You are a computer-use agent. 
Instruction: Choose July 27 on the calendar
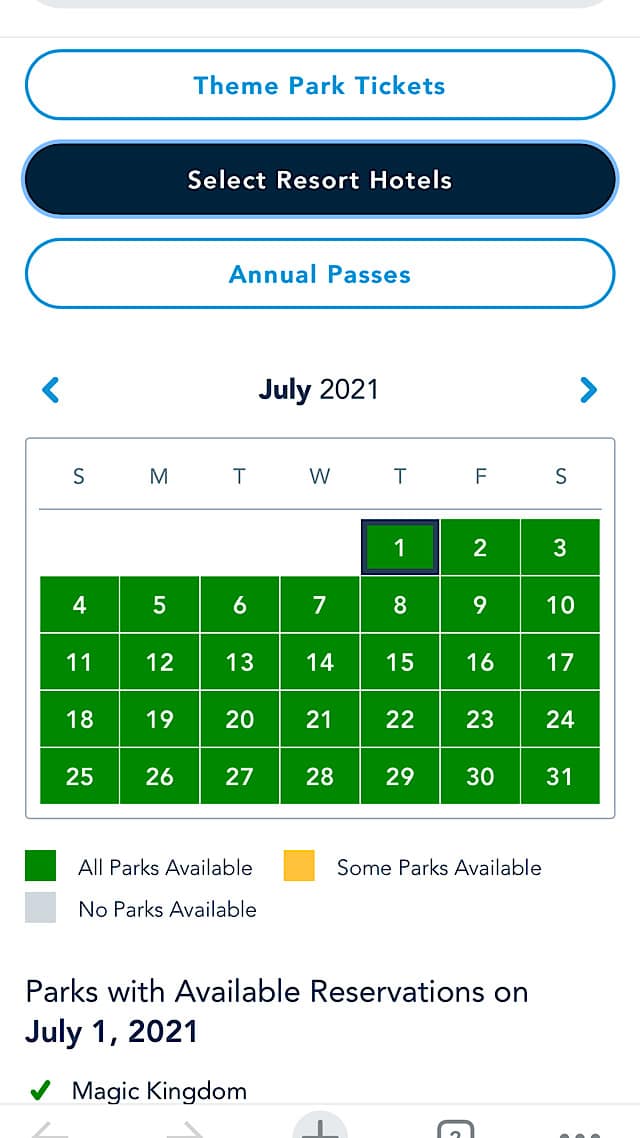tap(239, 777)
